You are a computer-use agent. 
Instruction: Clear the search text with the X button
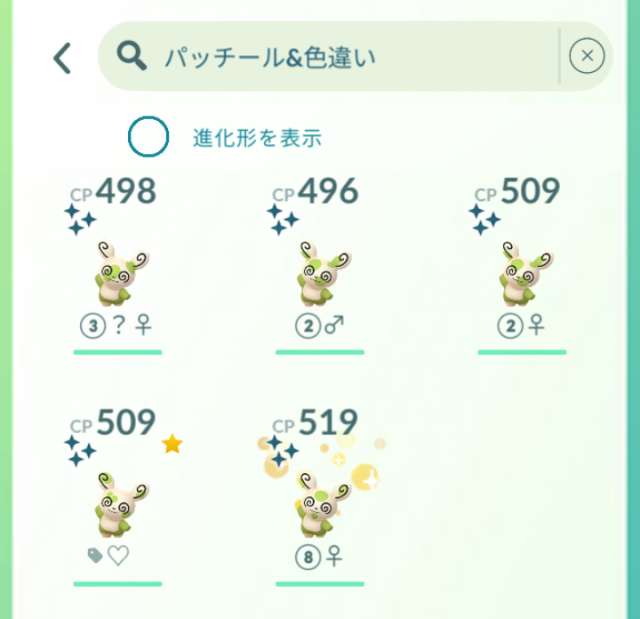587,56
